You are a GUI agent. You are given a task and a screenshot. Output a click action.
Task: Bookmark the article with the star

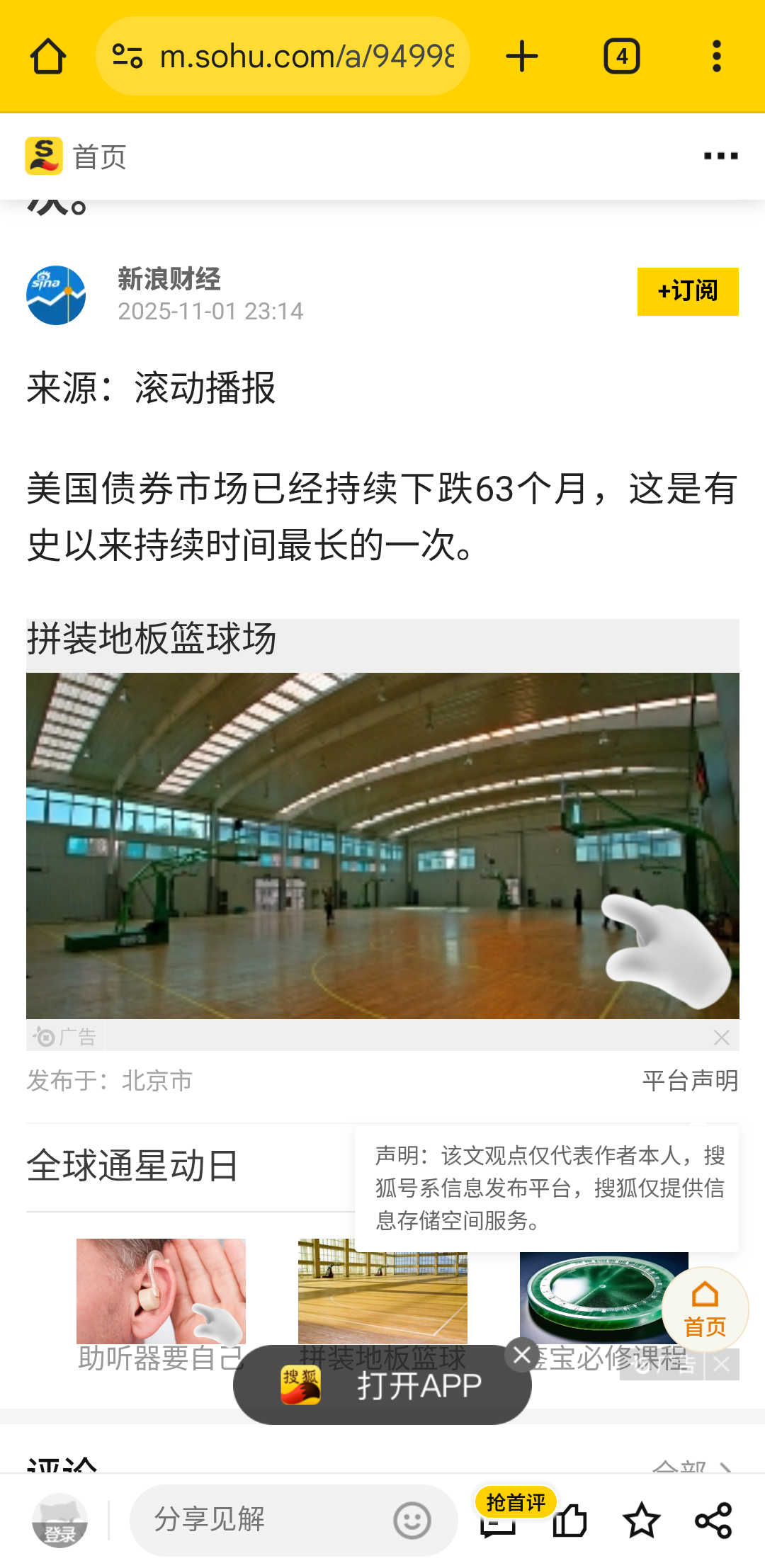(x=642, y=1521)
